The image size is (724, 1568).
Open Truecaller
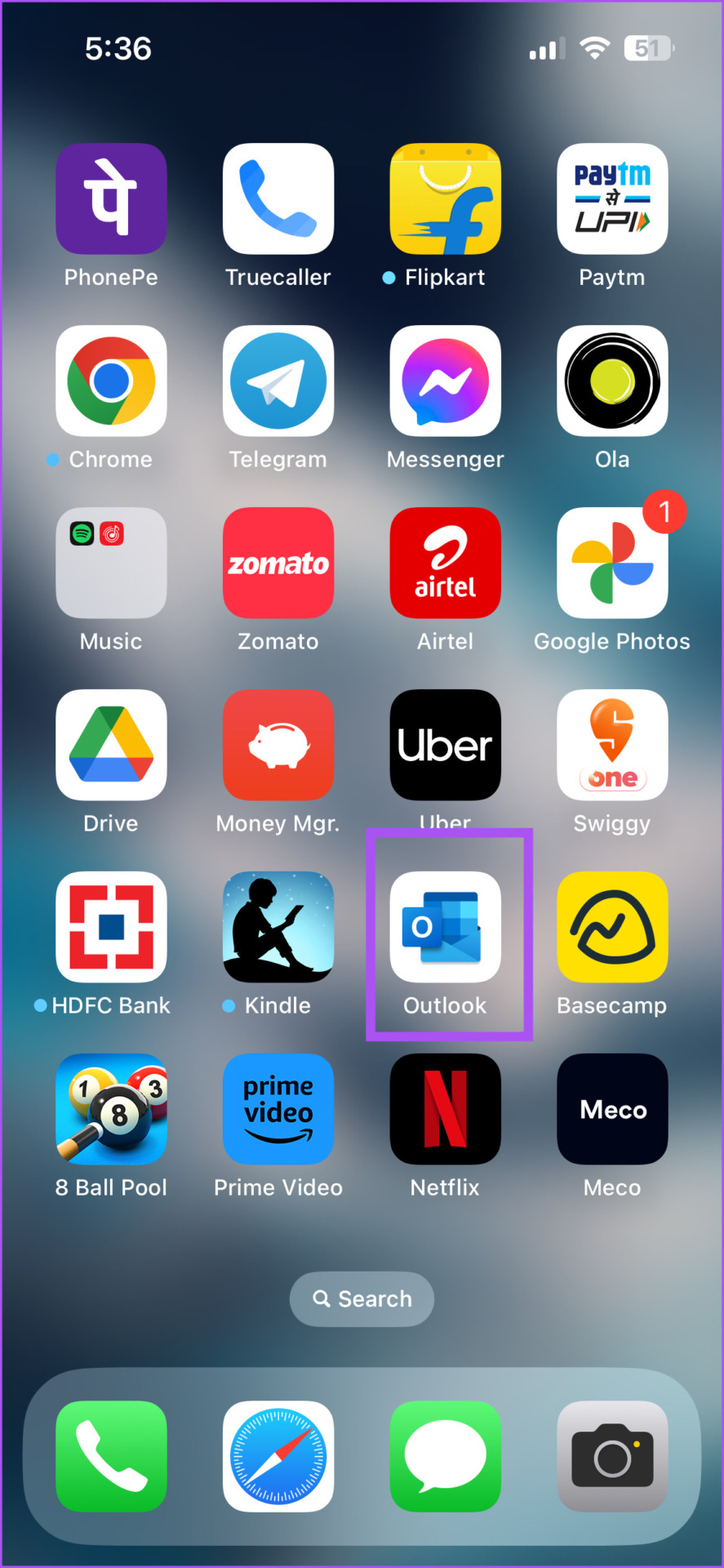point(278,198)
